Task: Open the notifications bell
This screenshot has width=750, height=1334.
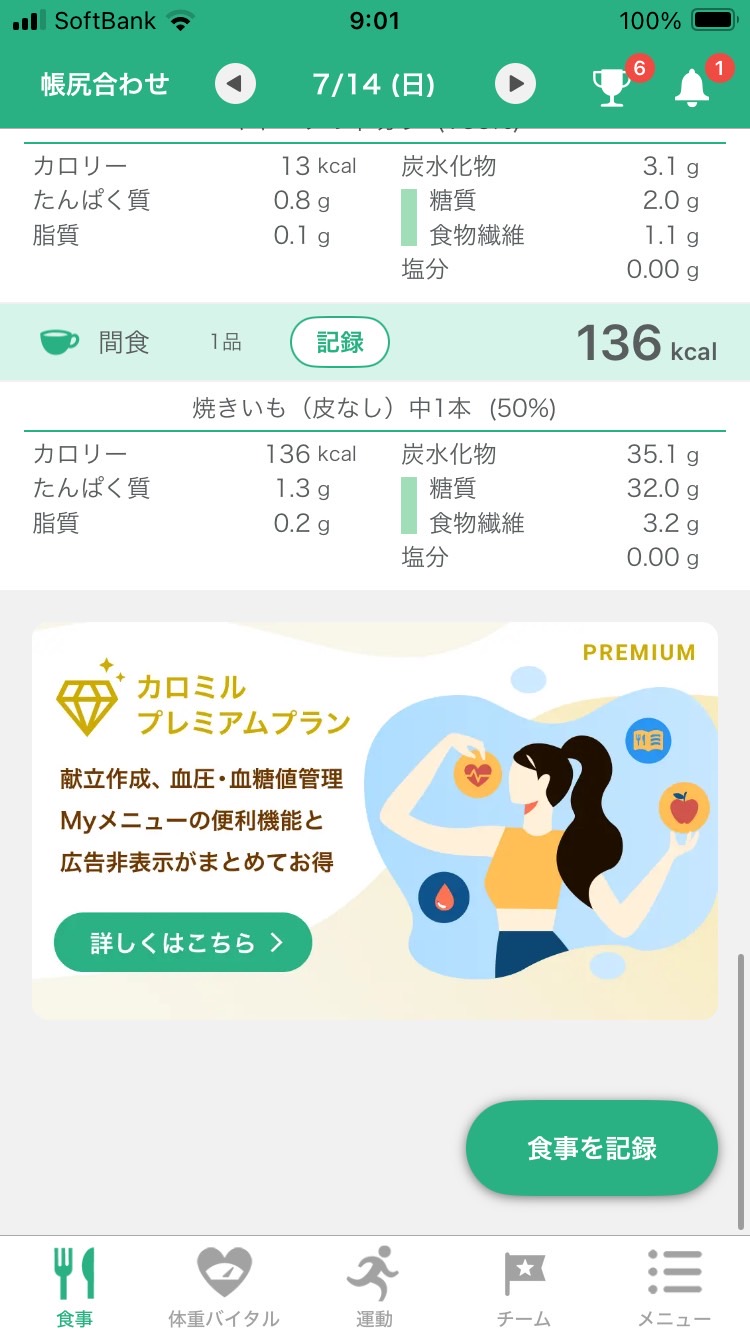Action: (692, 86)
